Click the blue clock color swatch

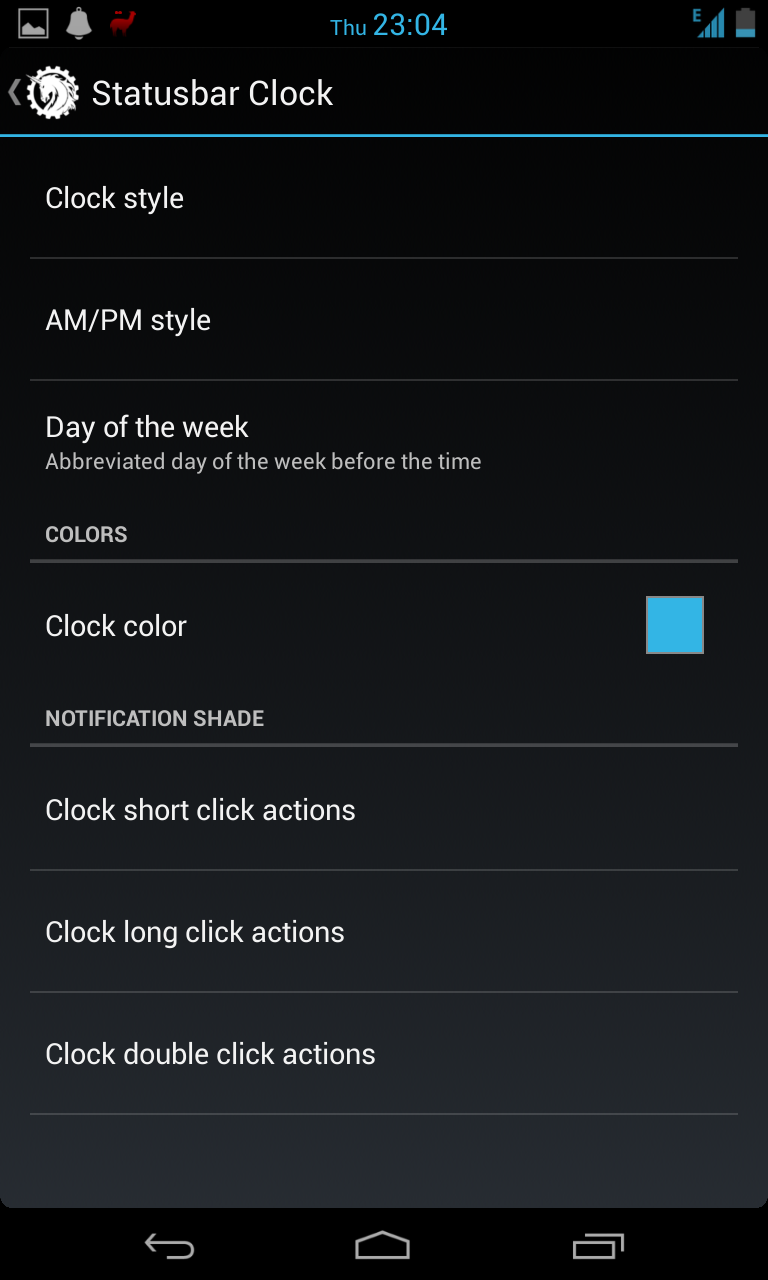click(x=674, y=624)
